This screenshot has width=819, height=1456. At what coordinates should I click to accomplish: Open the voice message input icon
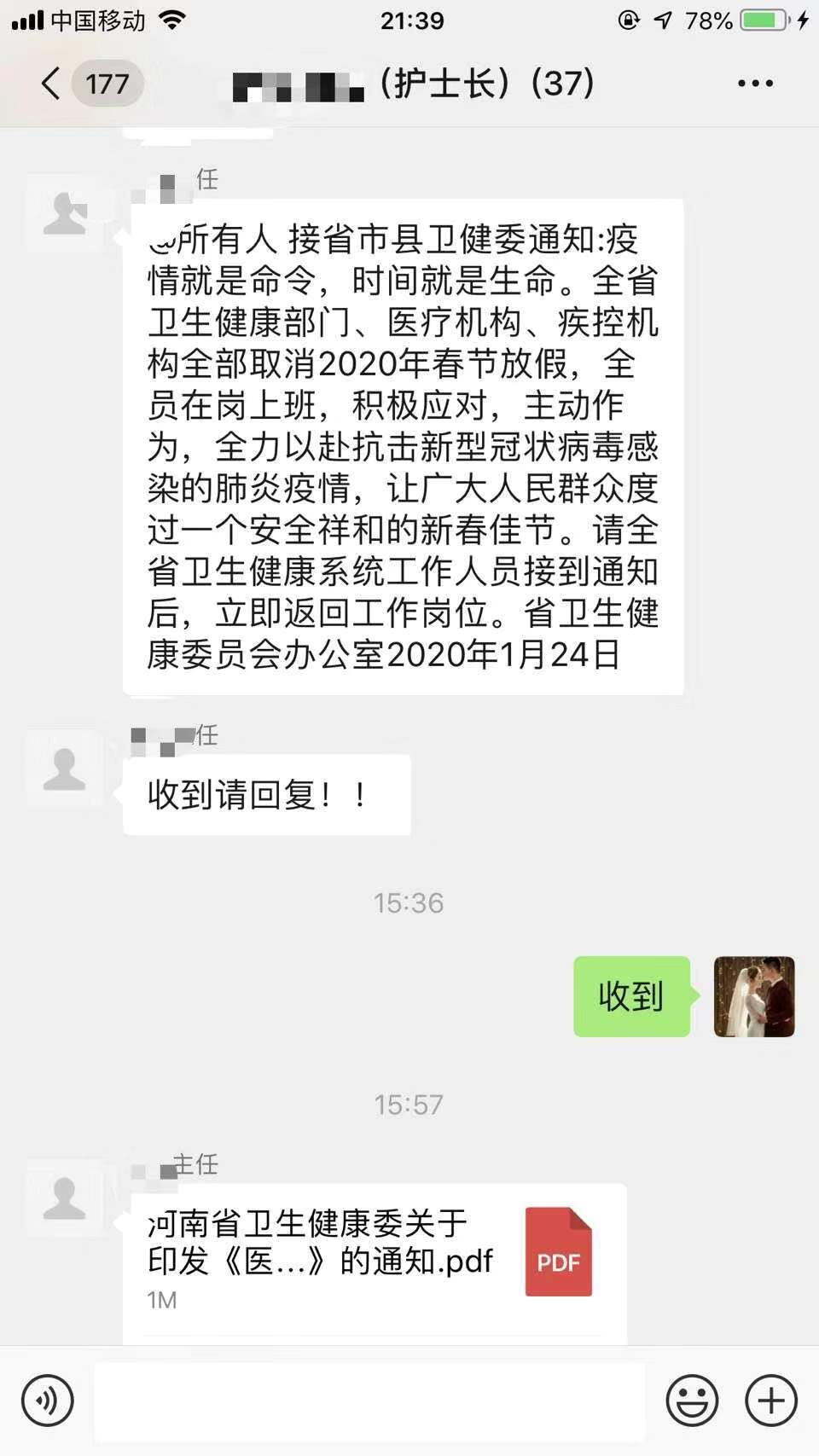[x=49, y=1399]
